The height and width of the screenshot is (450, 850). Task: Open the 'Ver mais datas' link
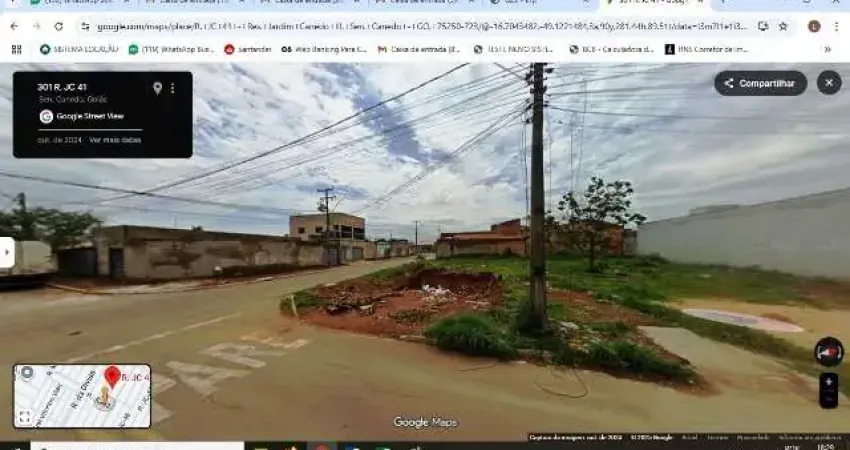click(115, 140)
